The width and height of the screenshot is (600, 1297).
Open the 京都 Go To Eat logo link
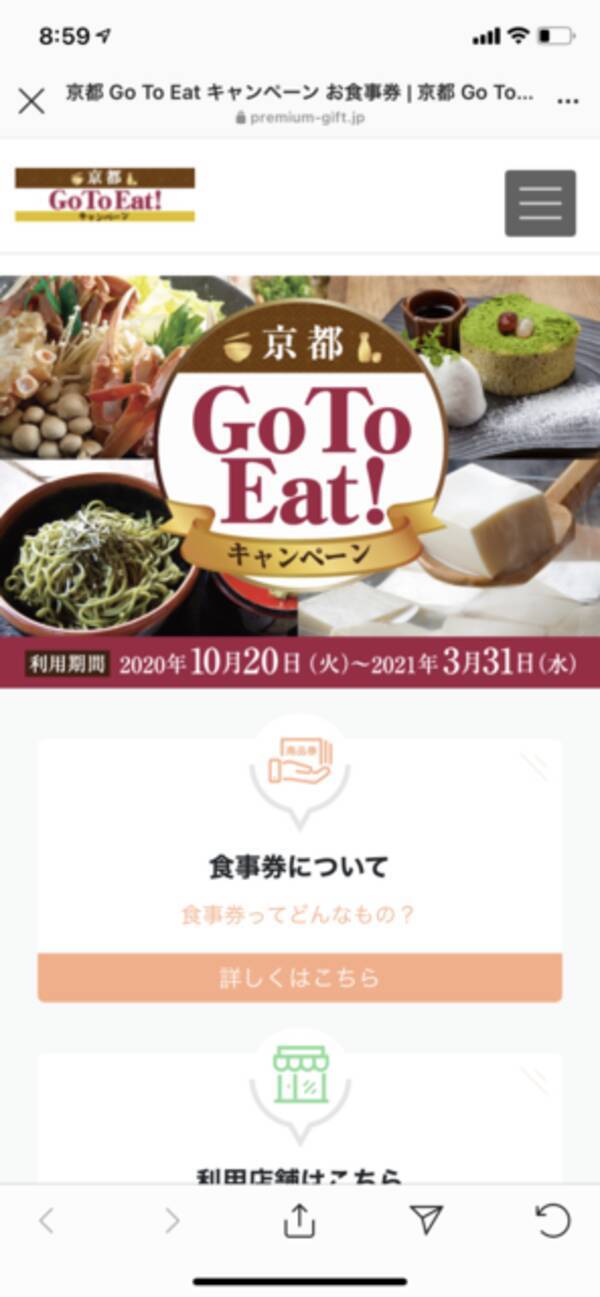pyautogui.click(x=105, y=194)
